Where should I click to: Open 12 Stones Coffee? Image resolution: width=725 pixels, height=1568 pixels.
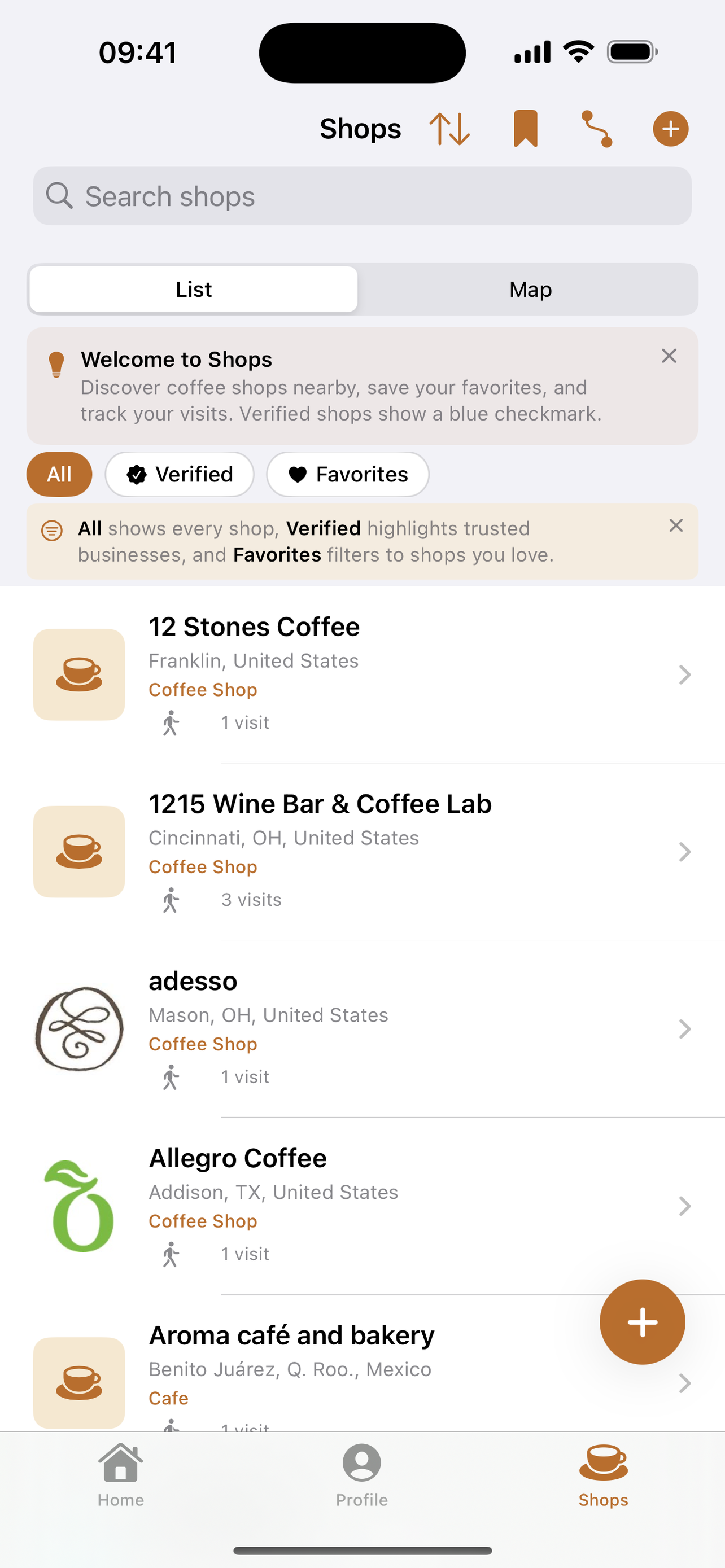(362, 674)
